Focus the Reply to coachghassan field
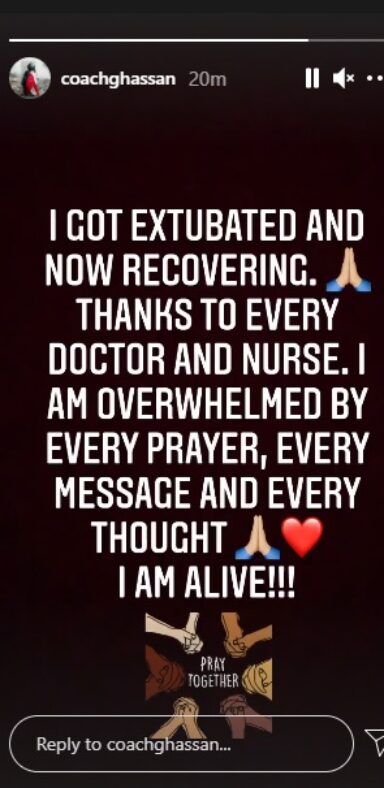This screenshot has width=384, height=788. [181, 744]
